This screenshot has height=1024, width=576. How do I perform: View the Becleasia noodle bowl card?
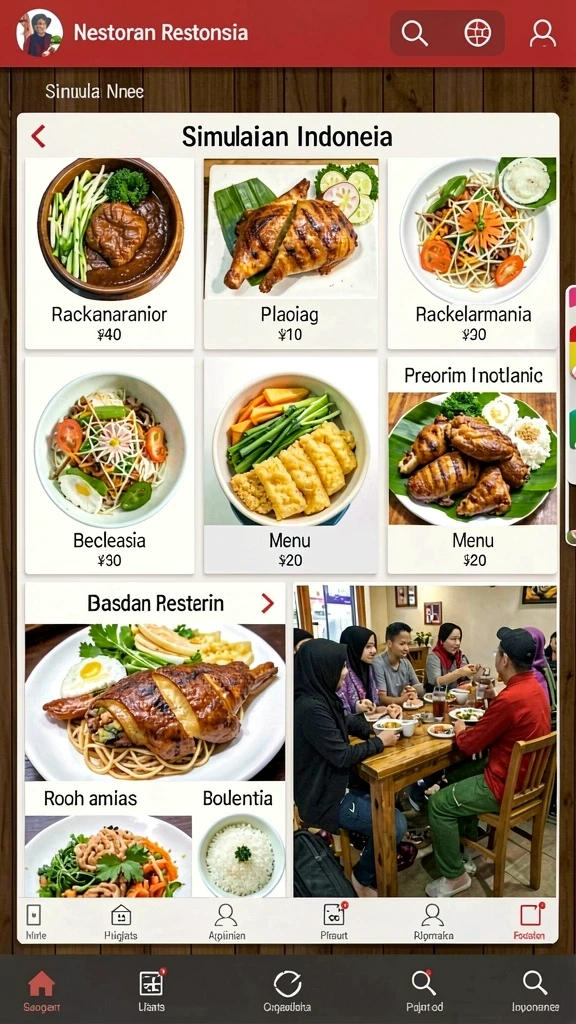[x=110, y=466]
